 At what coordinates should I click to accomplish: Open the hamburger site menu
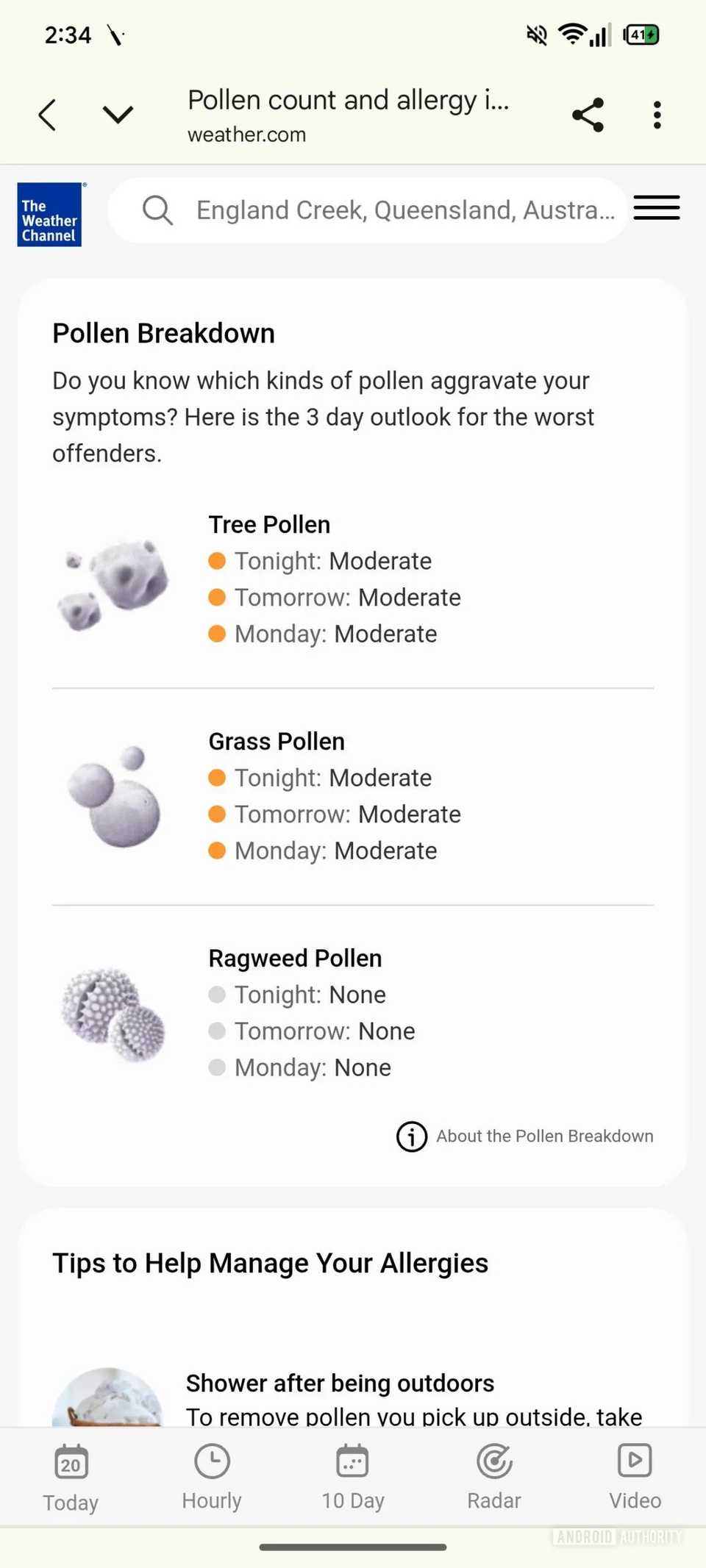point(656,208)
